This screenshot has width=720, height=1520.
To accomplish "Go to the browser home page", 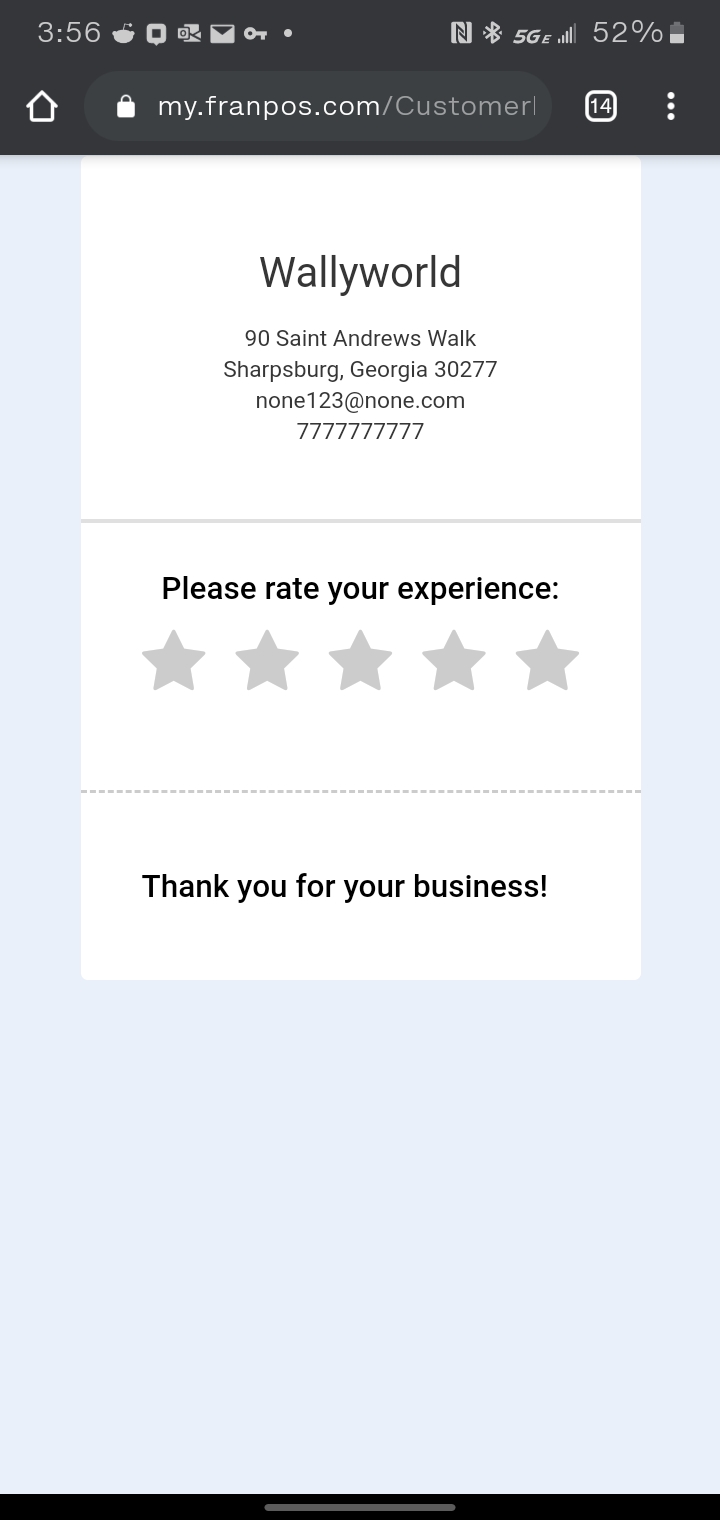I will click(x=42, y=106).
